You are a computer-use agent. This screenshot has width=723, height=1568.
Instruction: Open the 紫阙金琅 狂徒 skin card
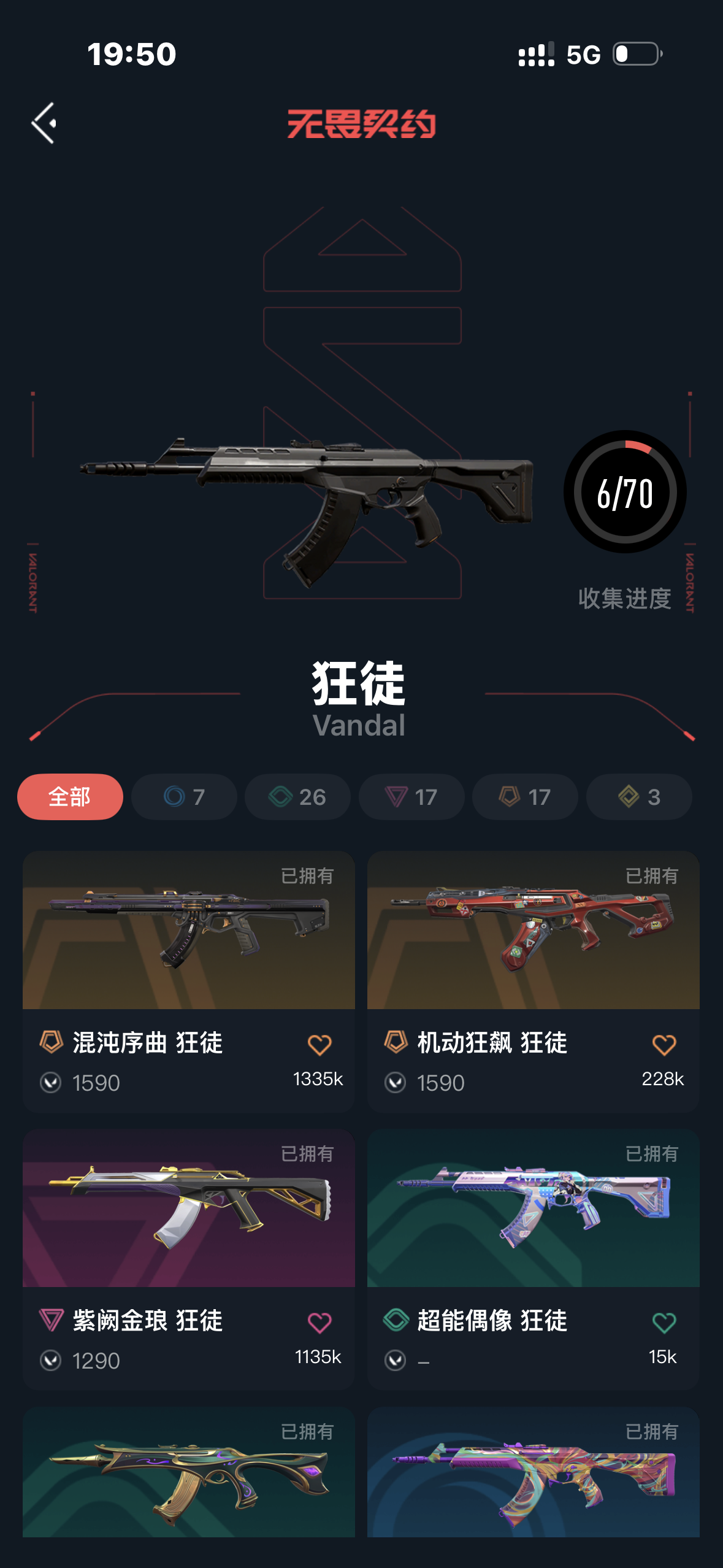188,1209
